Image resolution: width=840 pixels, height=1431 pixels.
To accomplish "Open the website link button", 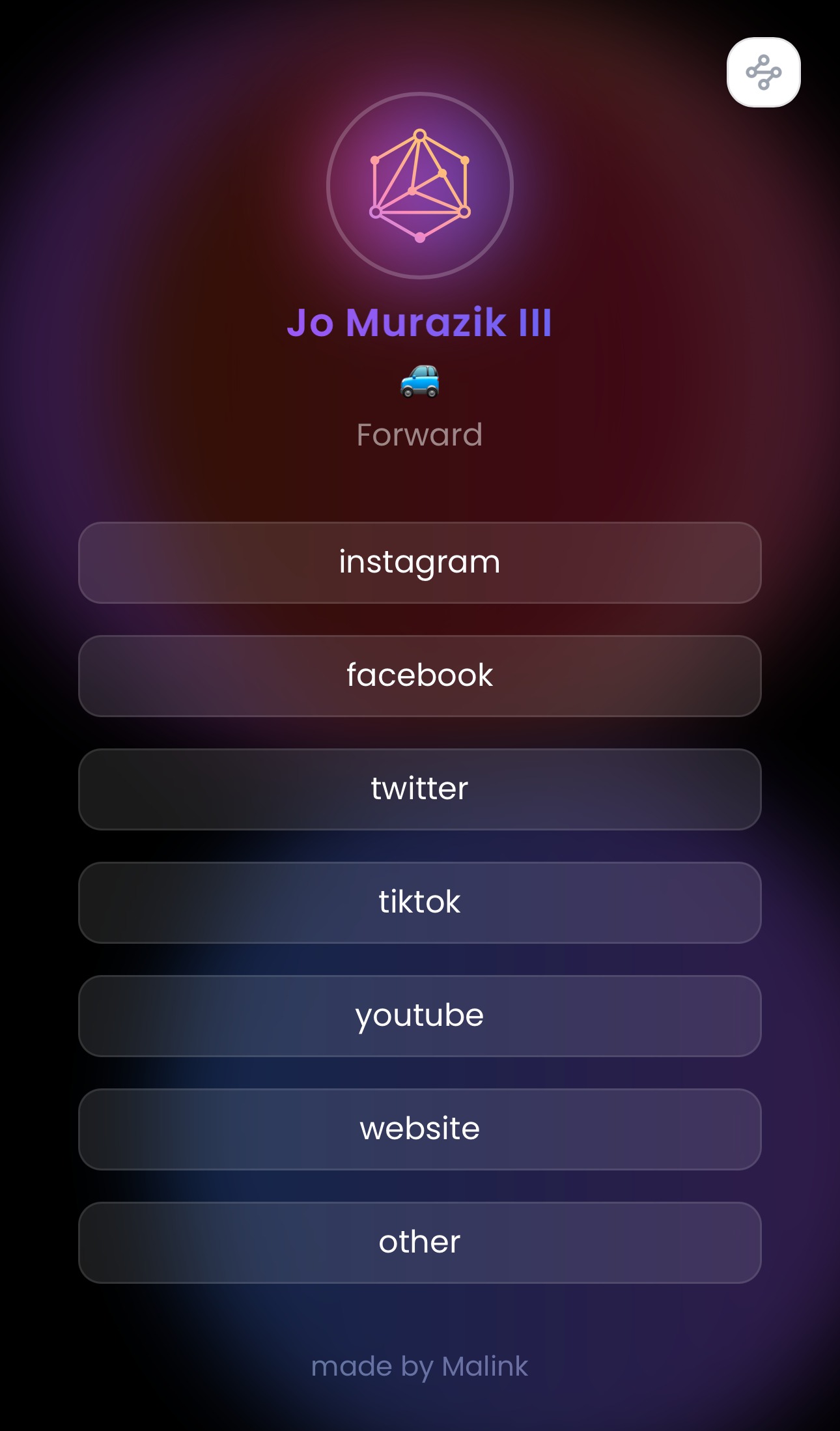I will click(419, 1129).
